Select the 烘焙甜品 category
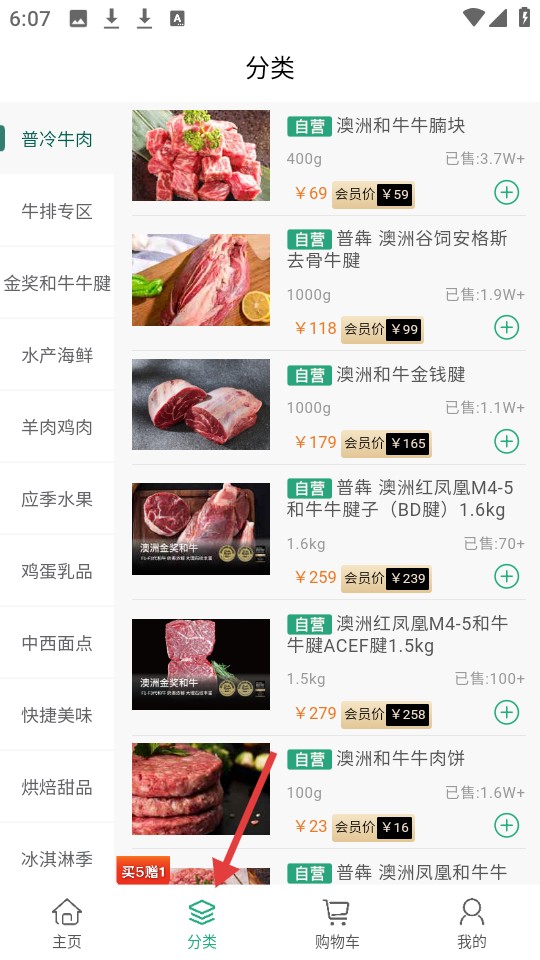The height and width of the screenshot is (960, 540). (57, 787)
